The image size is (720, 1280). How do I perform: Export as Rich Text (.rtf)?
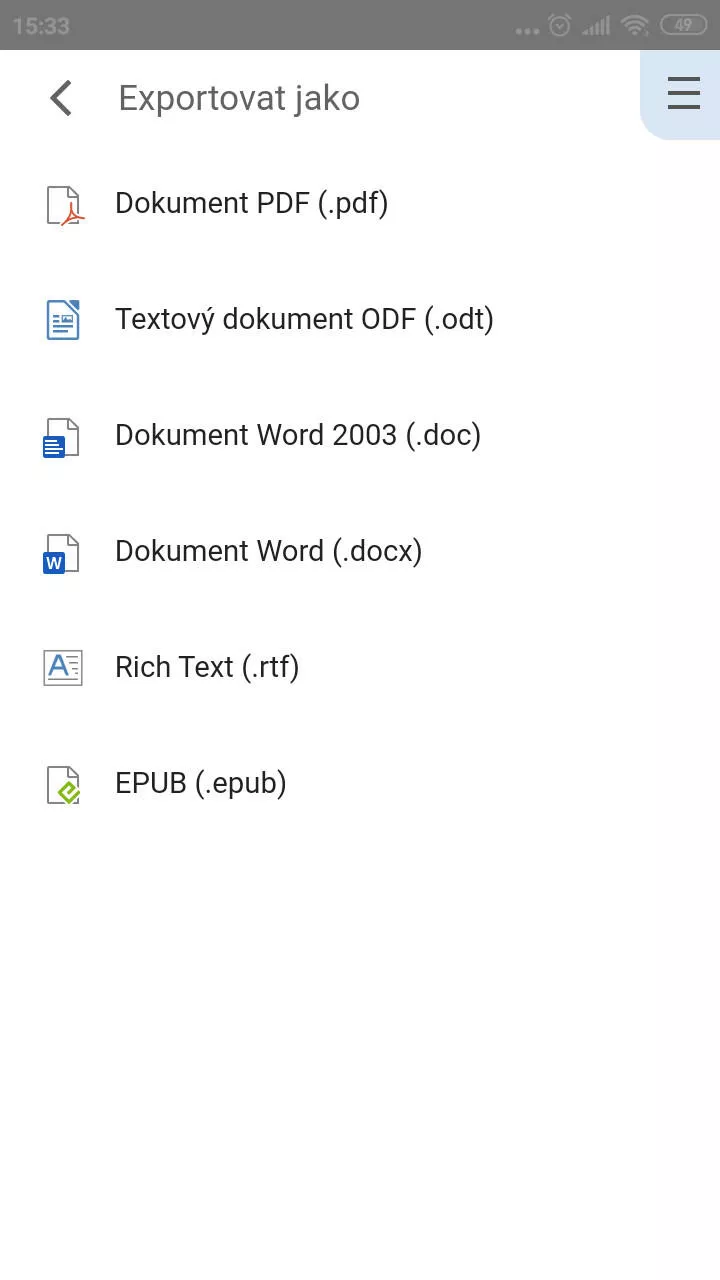tap(207, 667)
